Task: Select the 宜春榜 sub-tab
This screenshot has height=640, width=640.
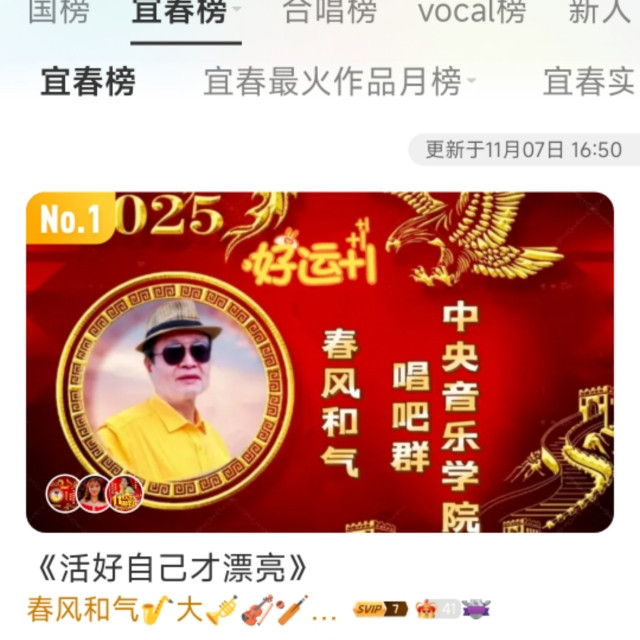Action: [88, 83]
